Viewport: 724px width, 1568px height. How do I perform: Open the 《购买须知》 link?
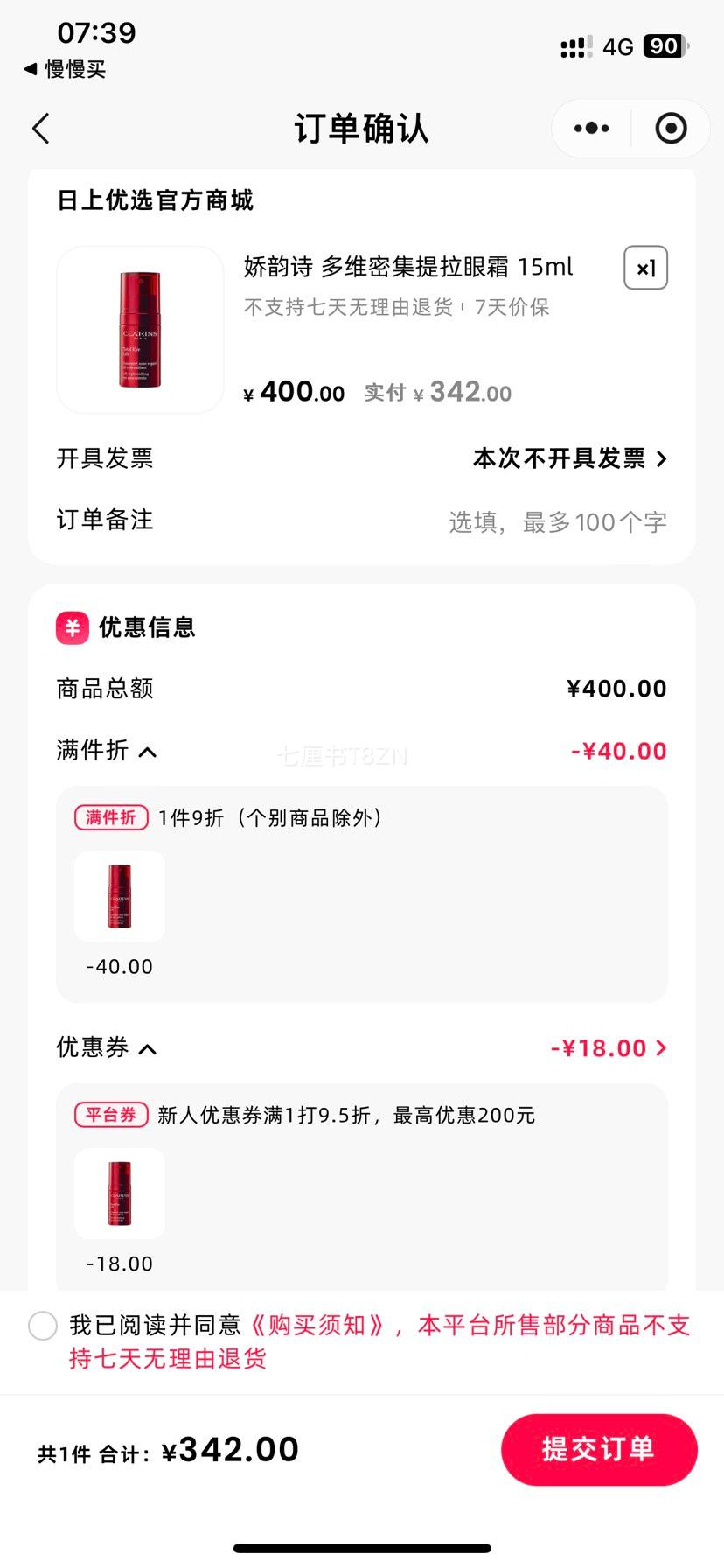point(315,1326)
